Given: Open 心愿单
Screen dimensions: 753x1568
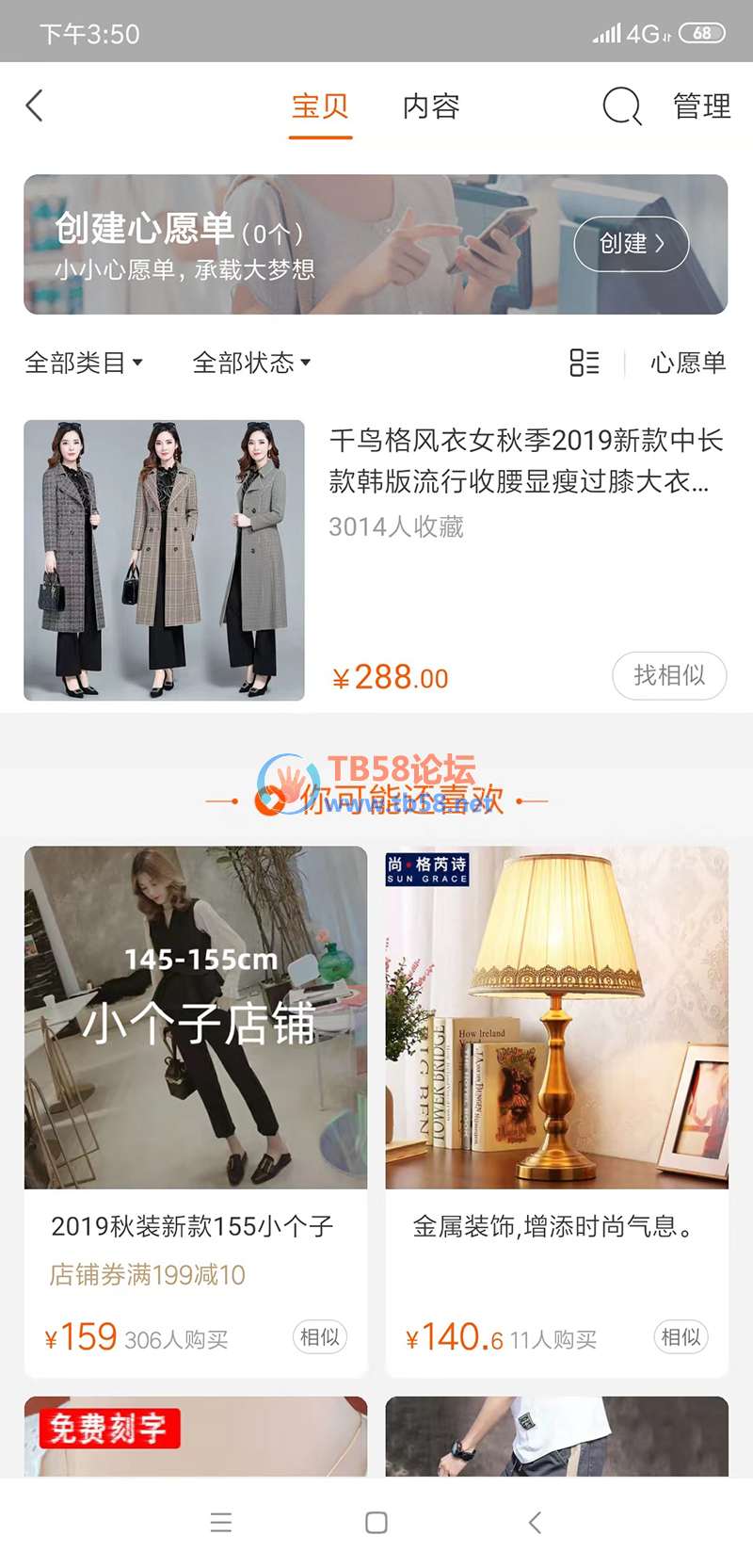Looking at the screenshot, I should (688, 363).
